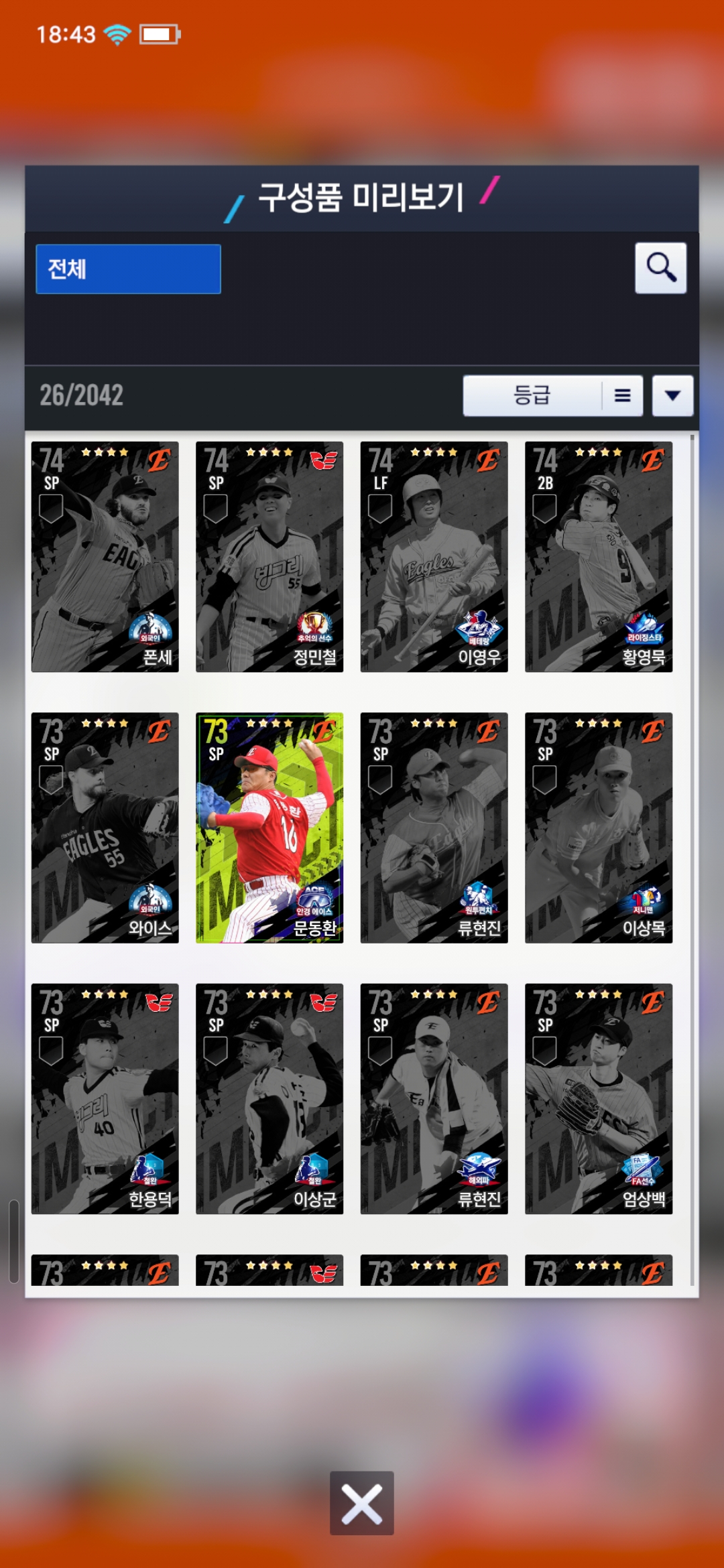Select the colored 문동환 card
The image size is (724, 1568).
coord(269,828)
